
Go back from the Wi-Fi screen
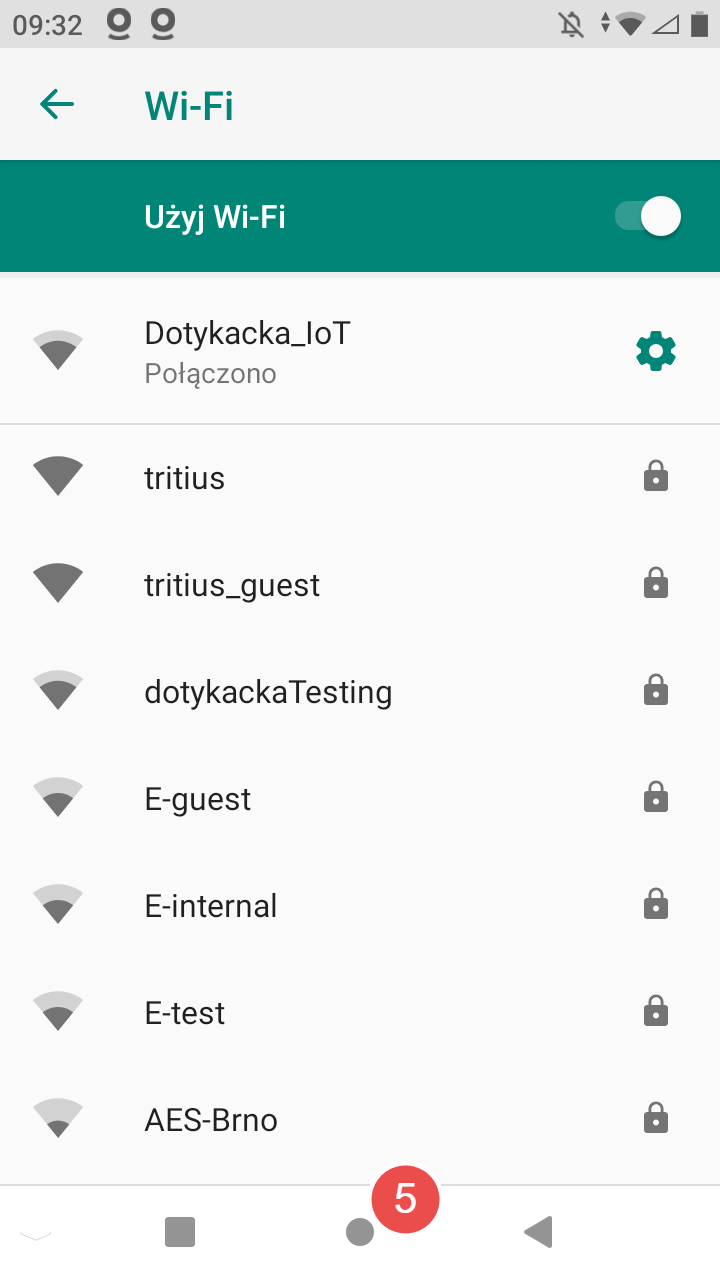click(x=57, y=104)
